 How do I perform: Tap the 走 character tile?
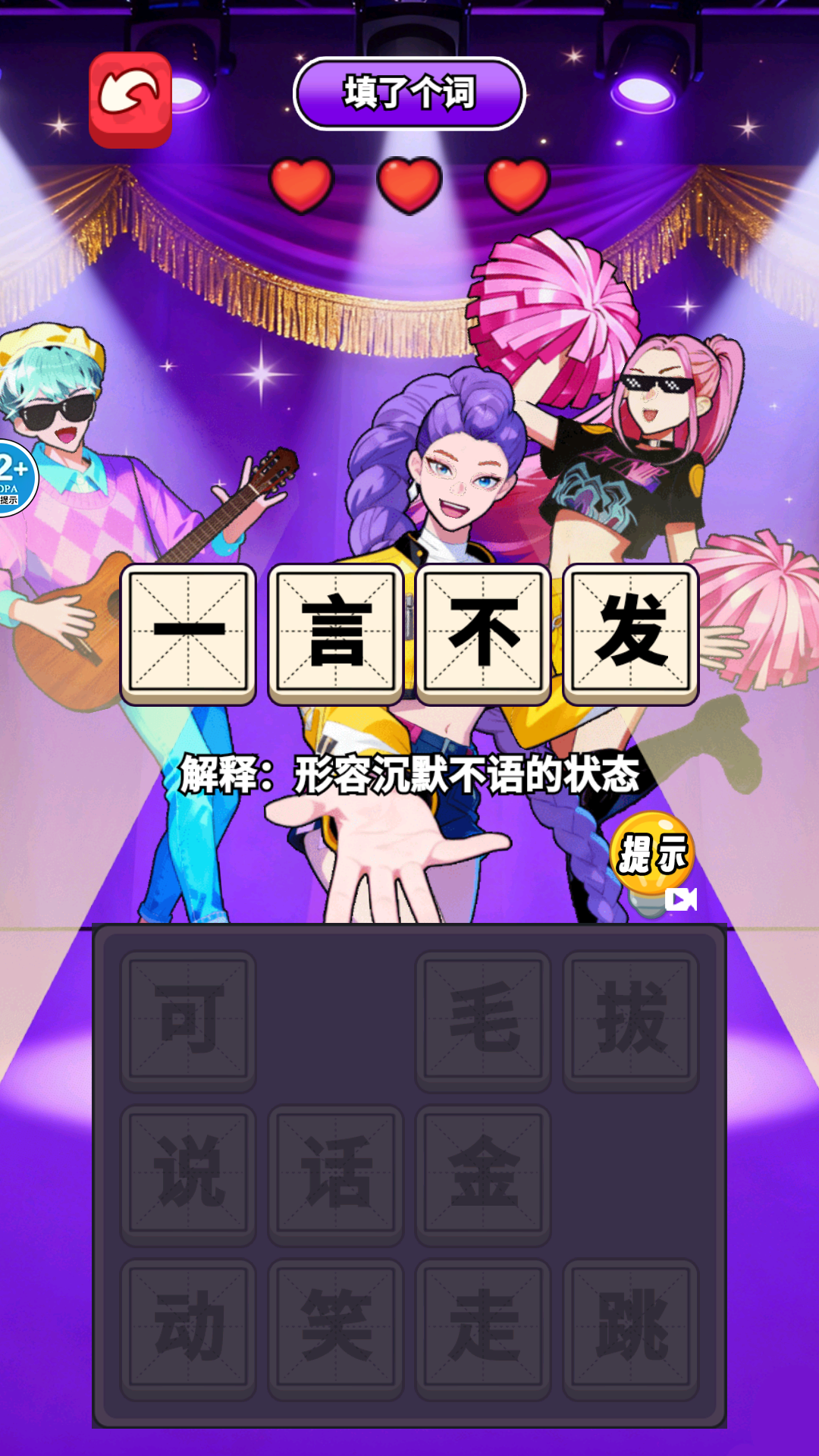pyautogui.click(x=483, y=1327)
